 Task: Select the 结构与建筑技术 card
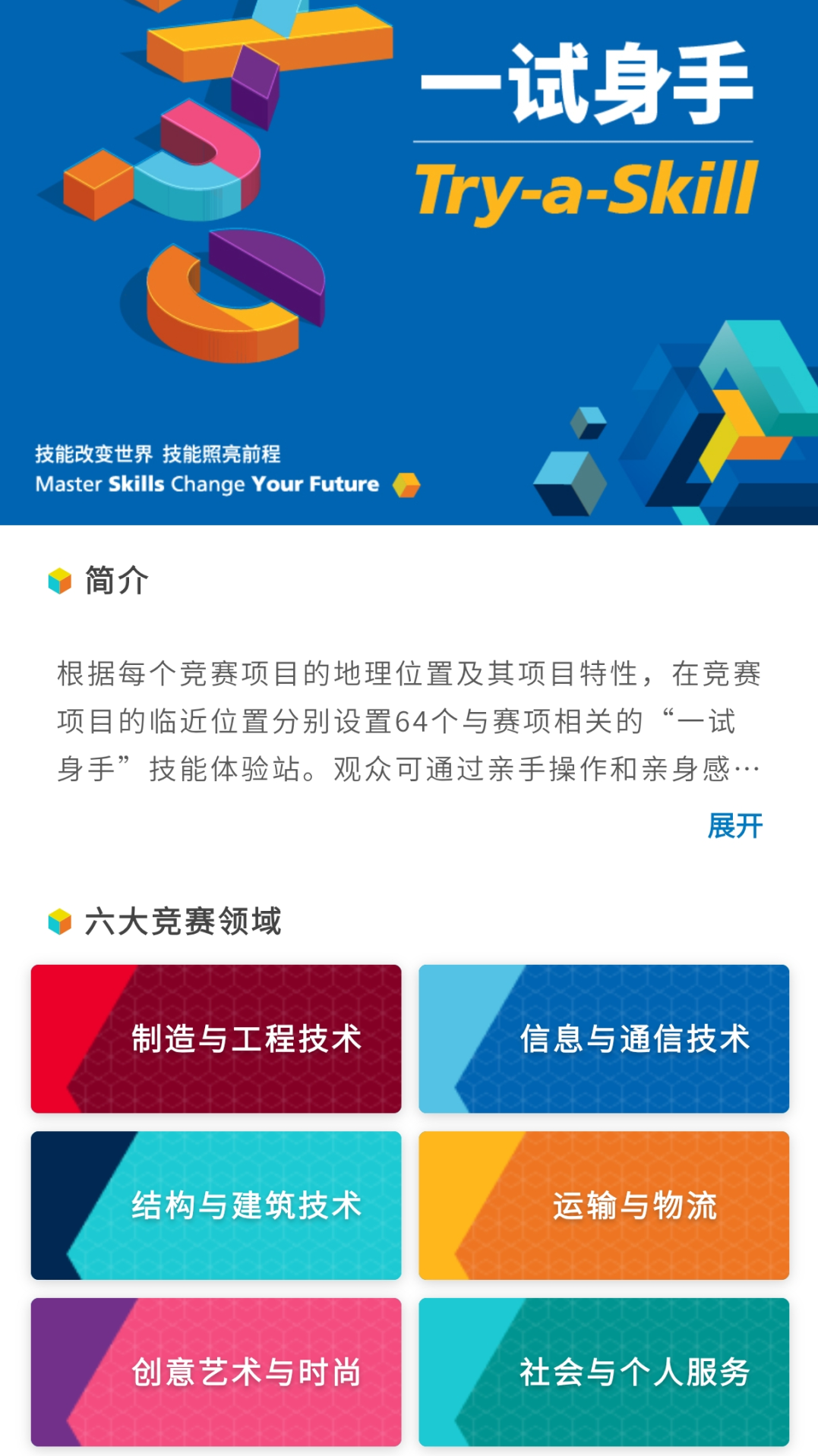click(216, 1205)
